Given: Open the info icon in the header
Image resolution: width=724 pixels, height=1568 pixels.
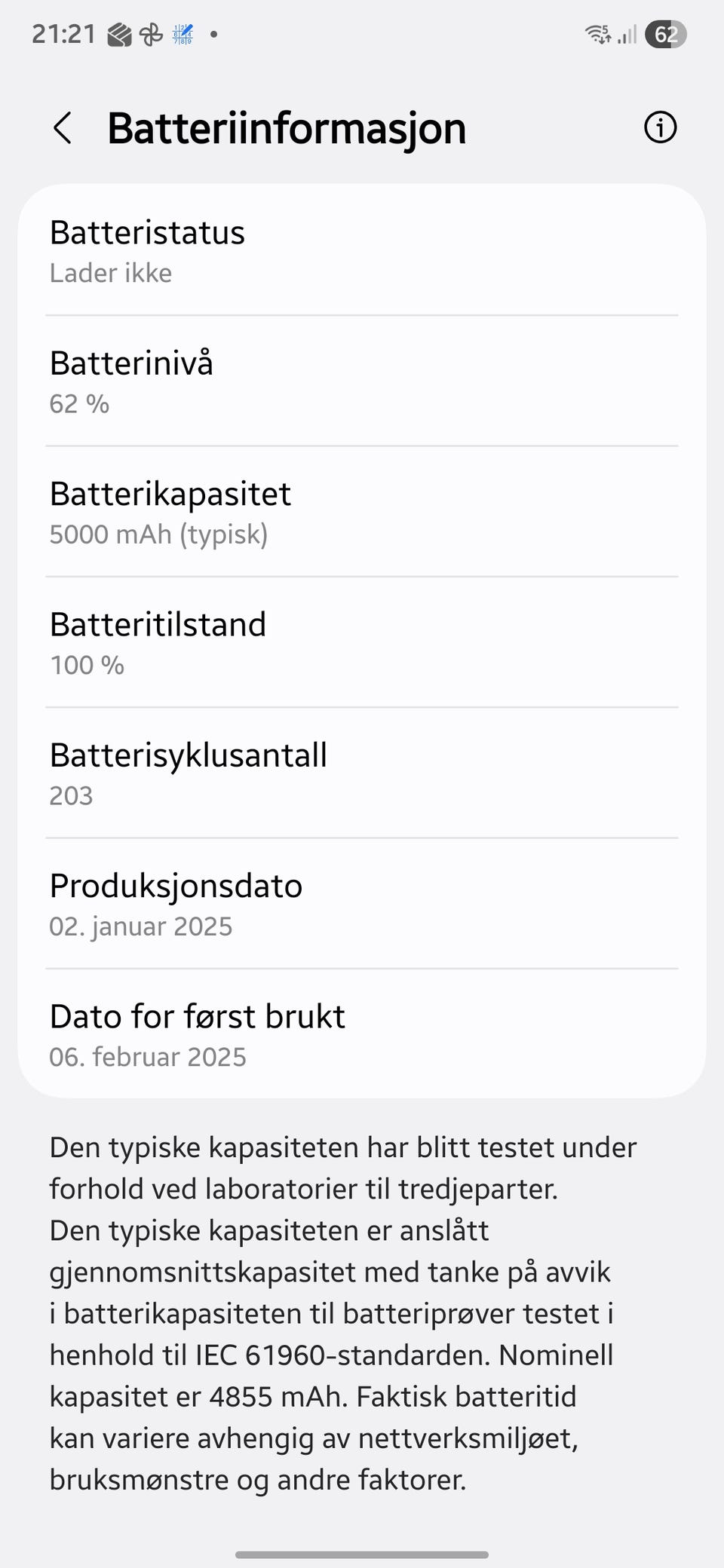Looking at the screenshot, I should 660,127.
